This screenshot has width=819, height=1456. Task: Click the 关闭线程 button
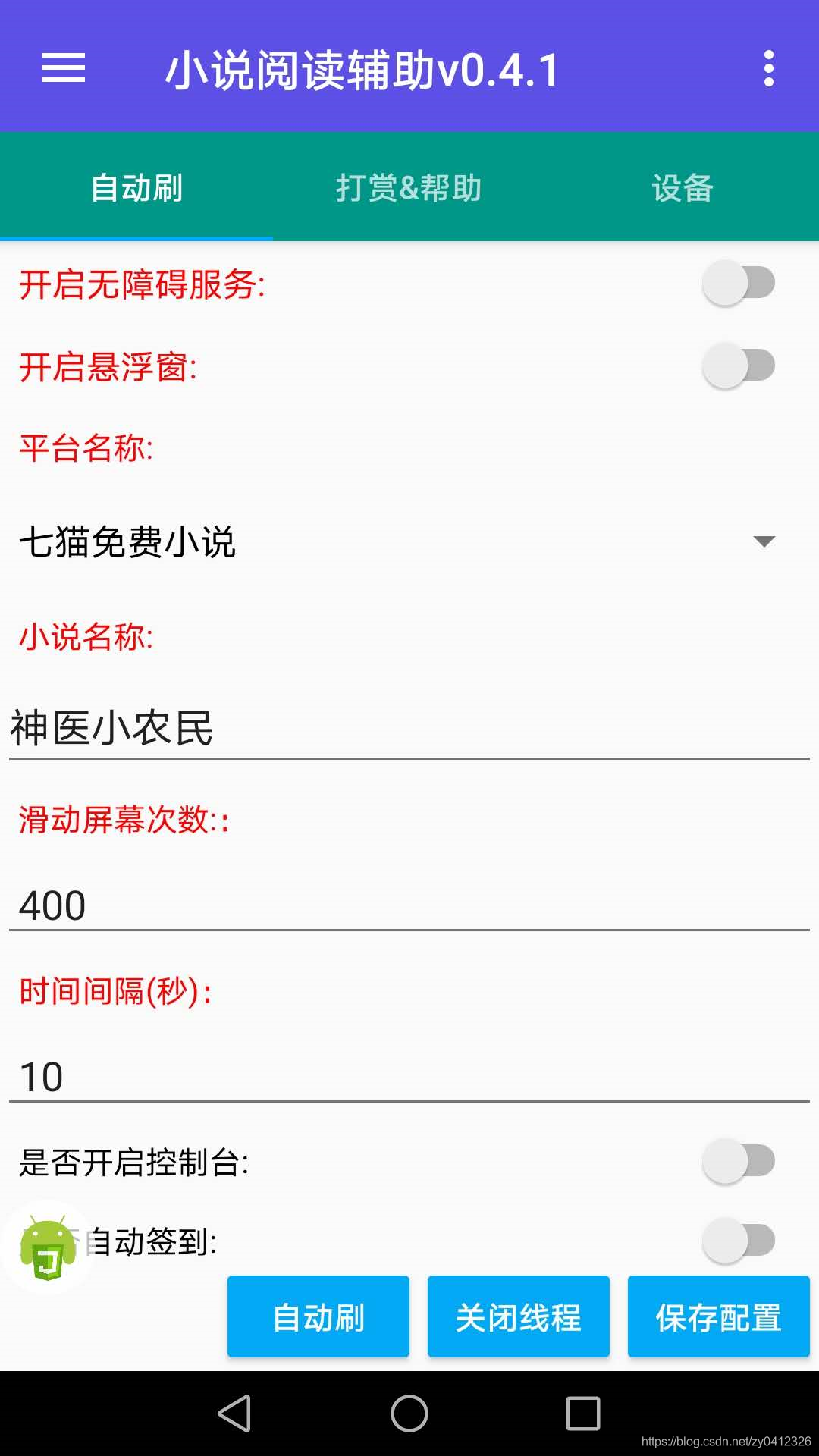518,1316
